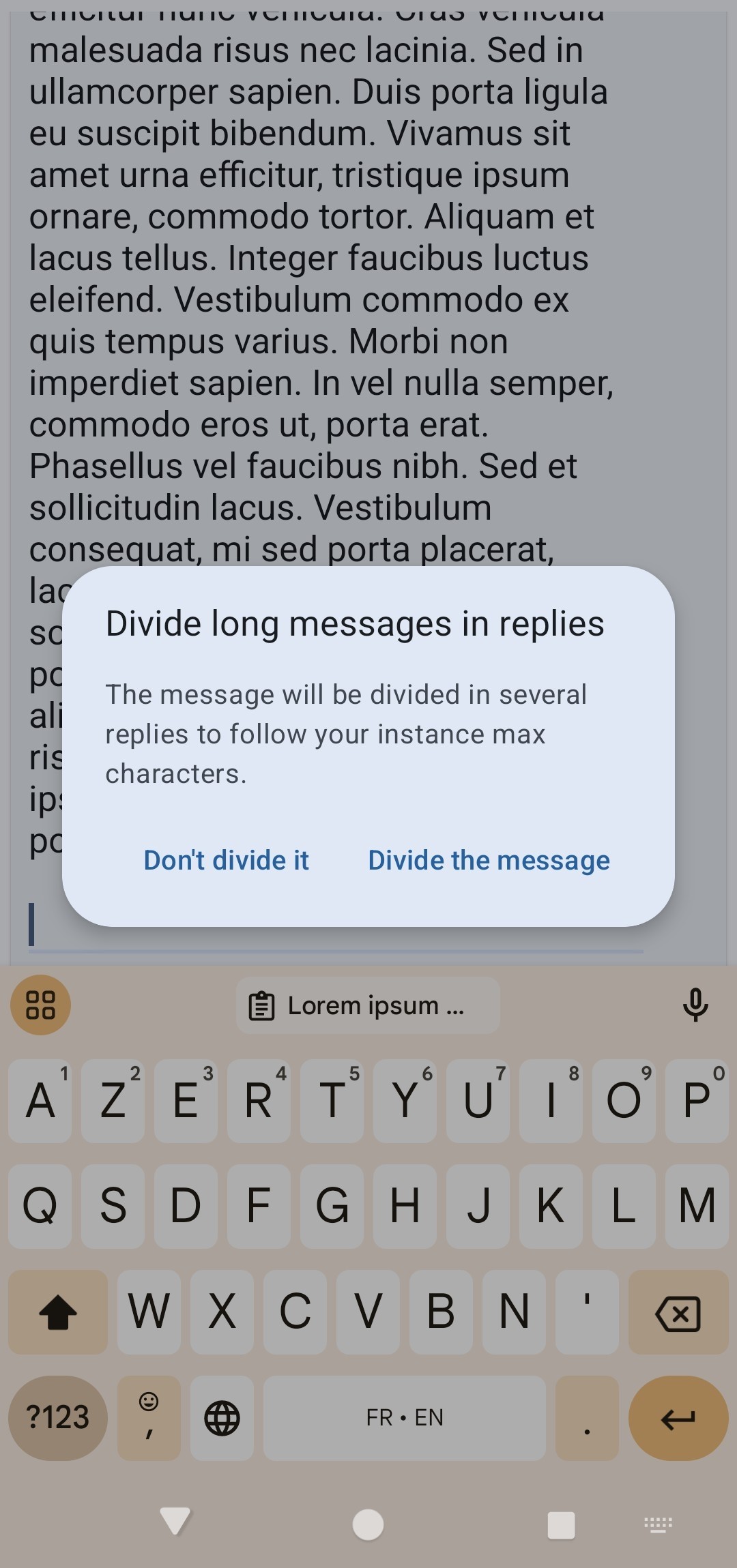Tap the return key on keyboard

pos(678,1418)
